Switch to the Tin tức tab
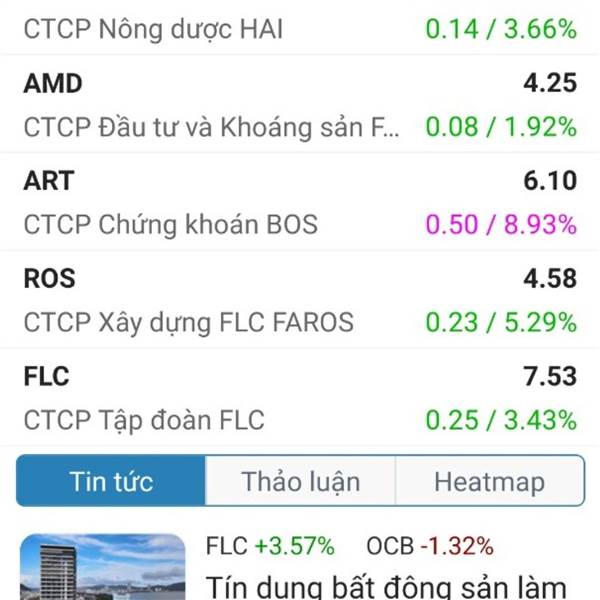The width and height of the screenshot is (600, 600). [x=111, y=481]
